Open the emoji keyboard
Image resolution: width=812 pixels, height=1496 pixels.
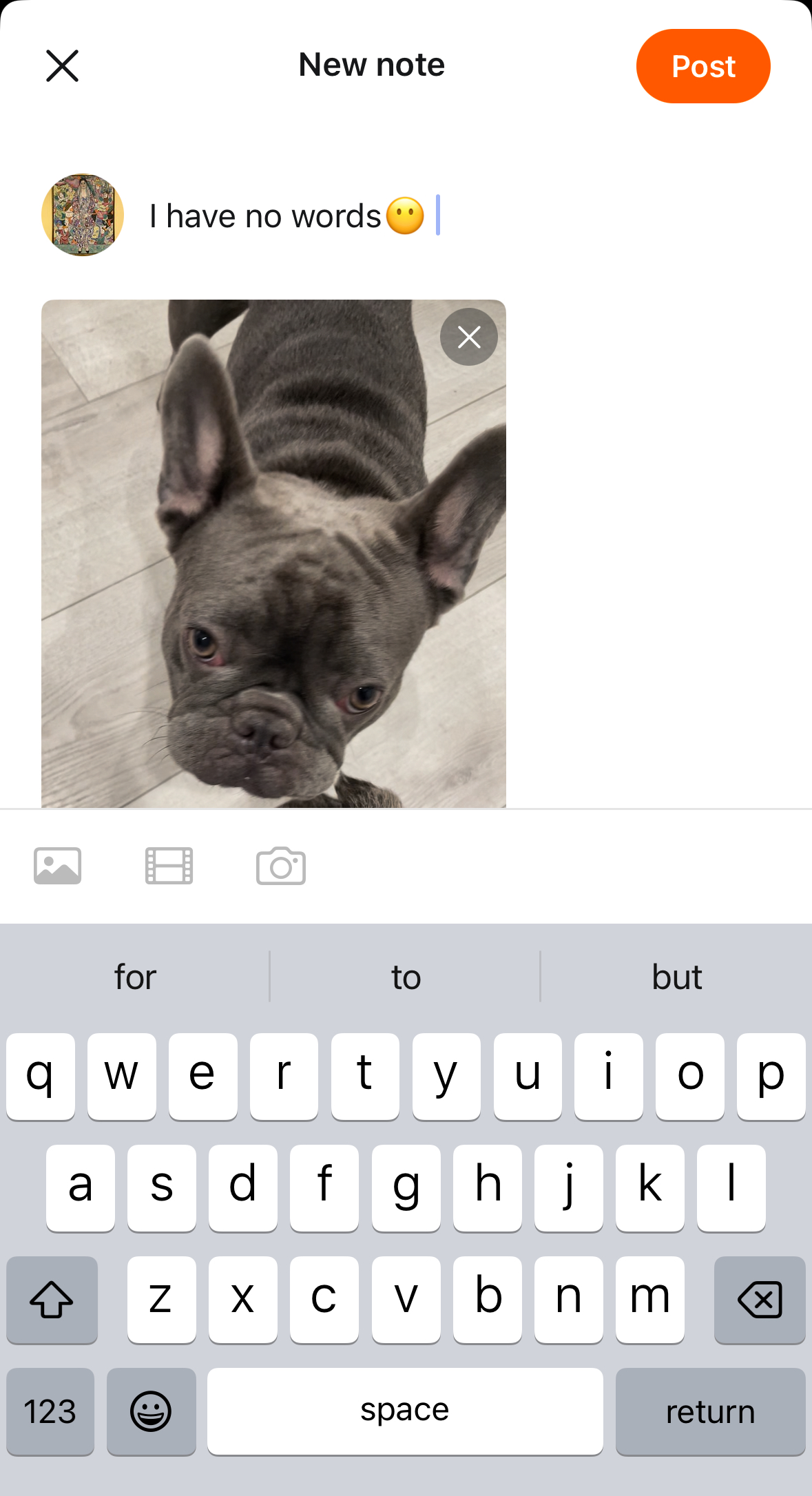point(151,1411)
